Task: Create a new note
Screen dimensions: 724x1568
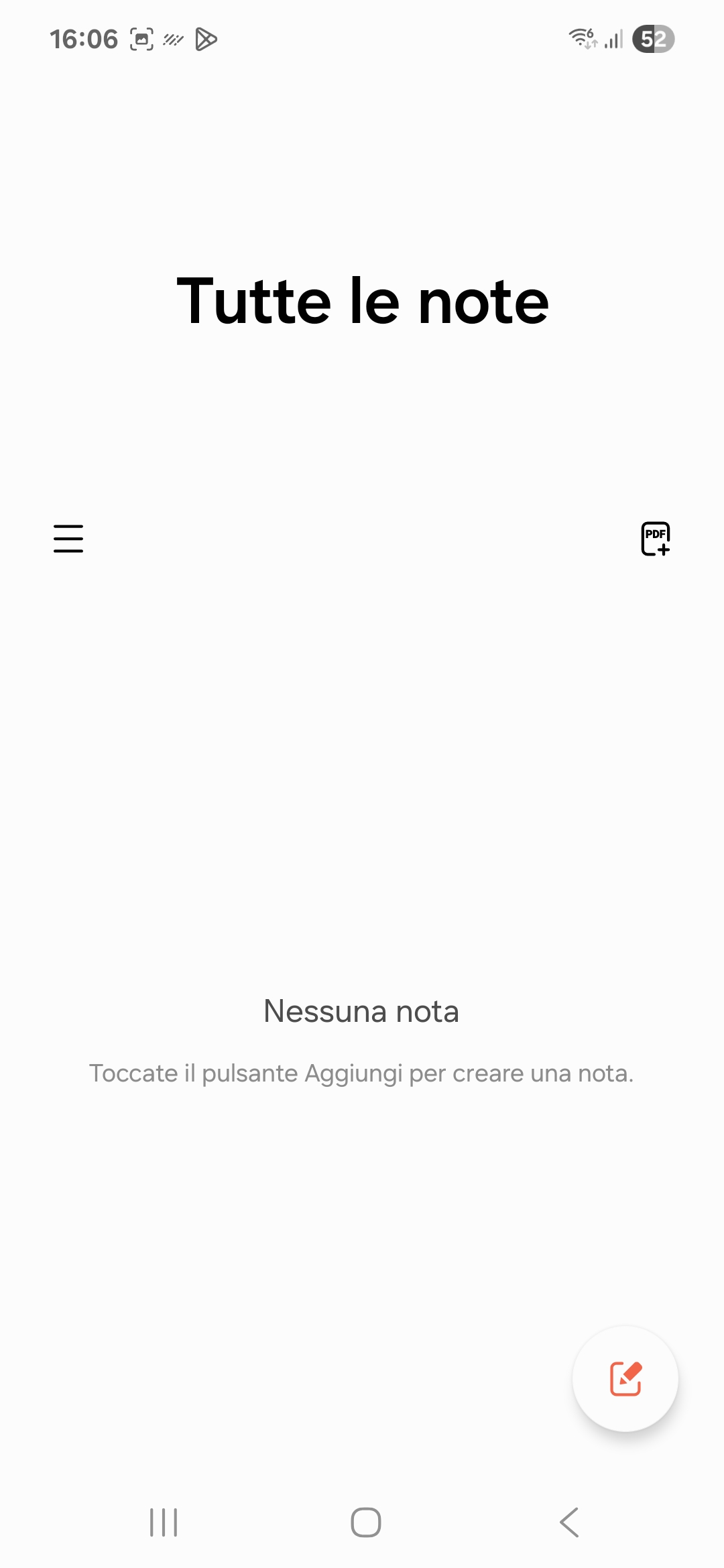Action: [x=625, y=1378]
